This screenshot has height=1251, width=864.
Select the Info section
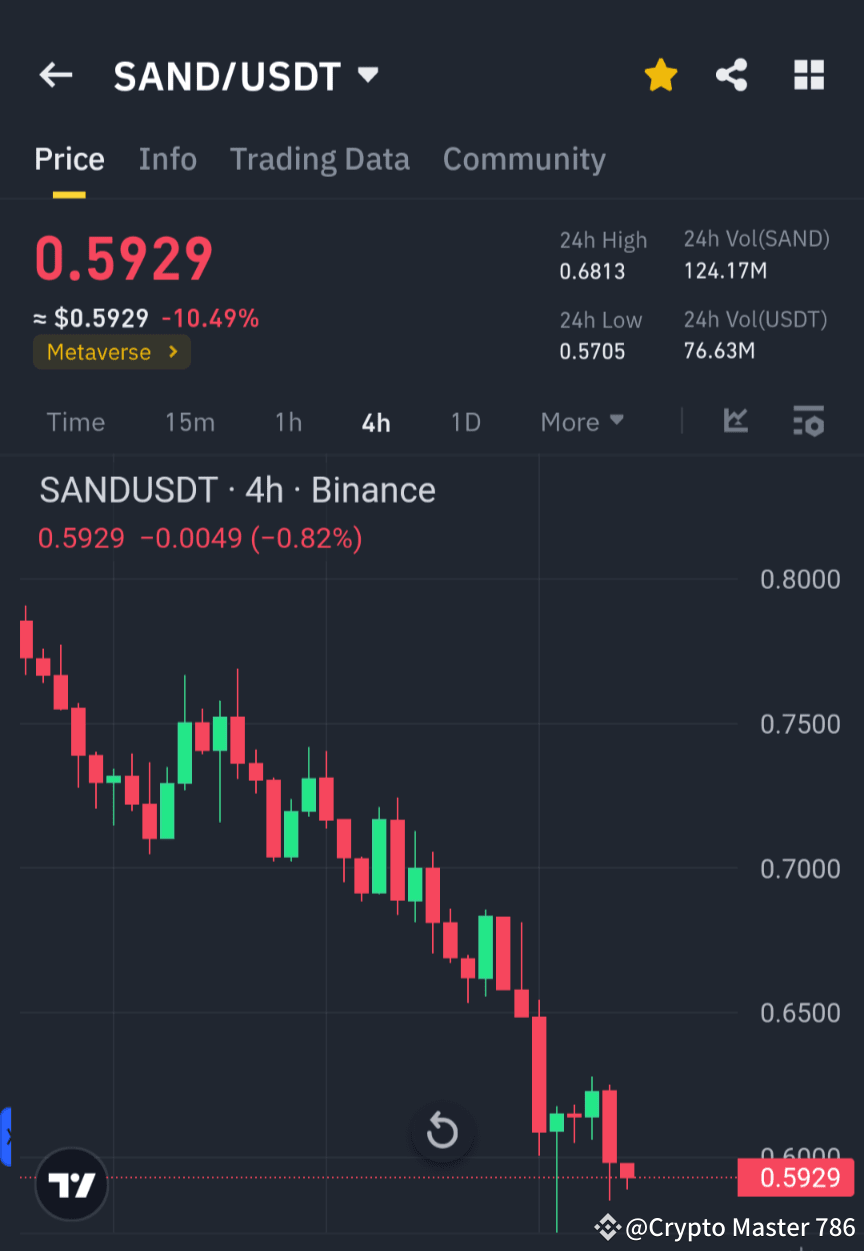point(167,158)
